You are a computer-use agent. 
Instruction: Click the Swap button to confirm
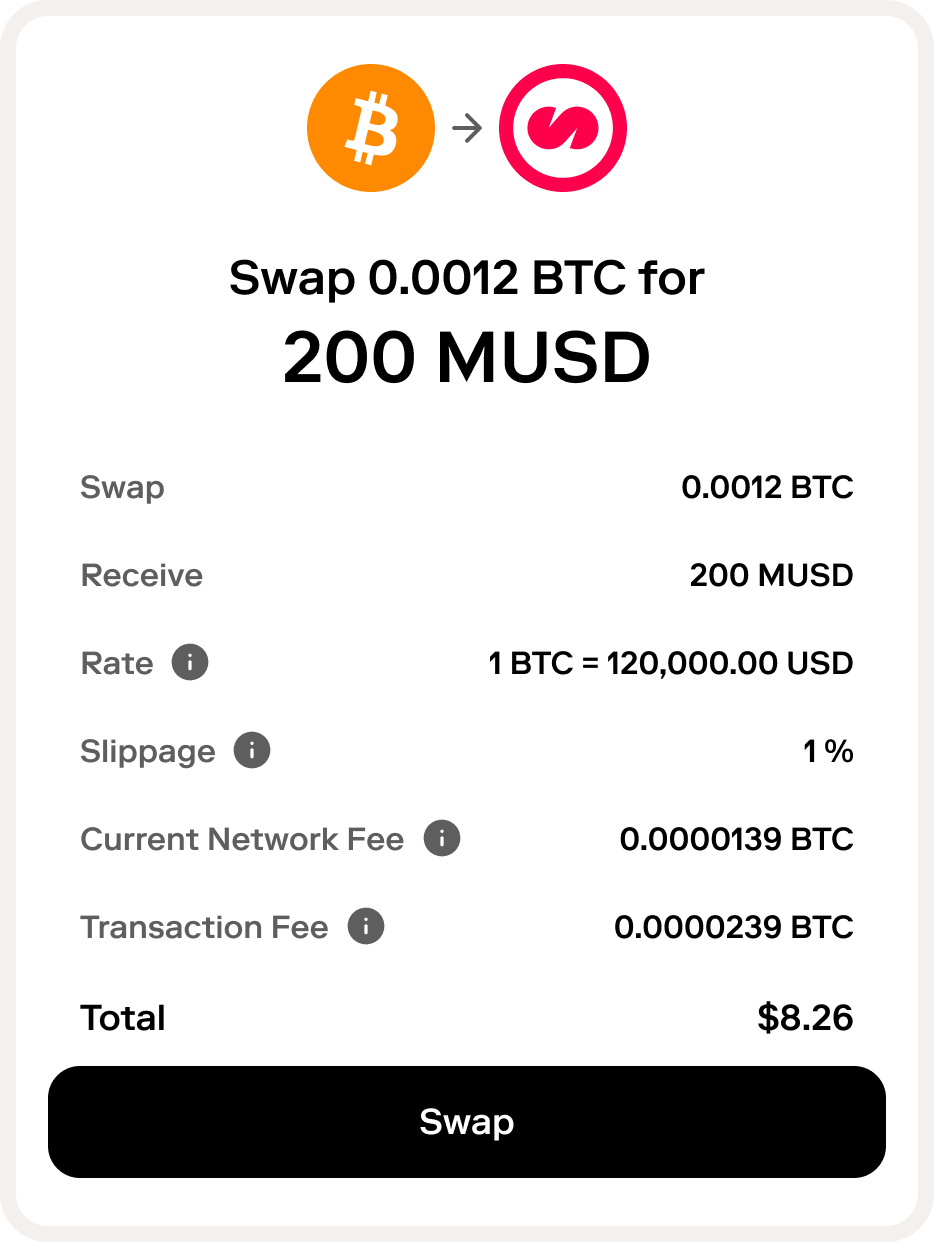pyautogui.click(x=467, y=1122)
